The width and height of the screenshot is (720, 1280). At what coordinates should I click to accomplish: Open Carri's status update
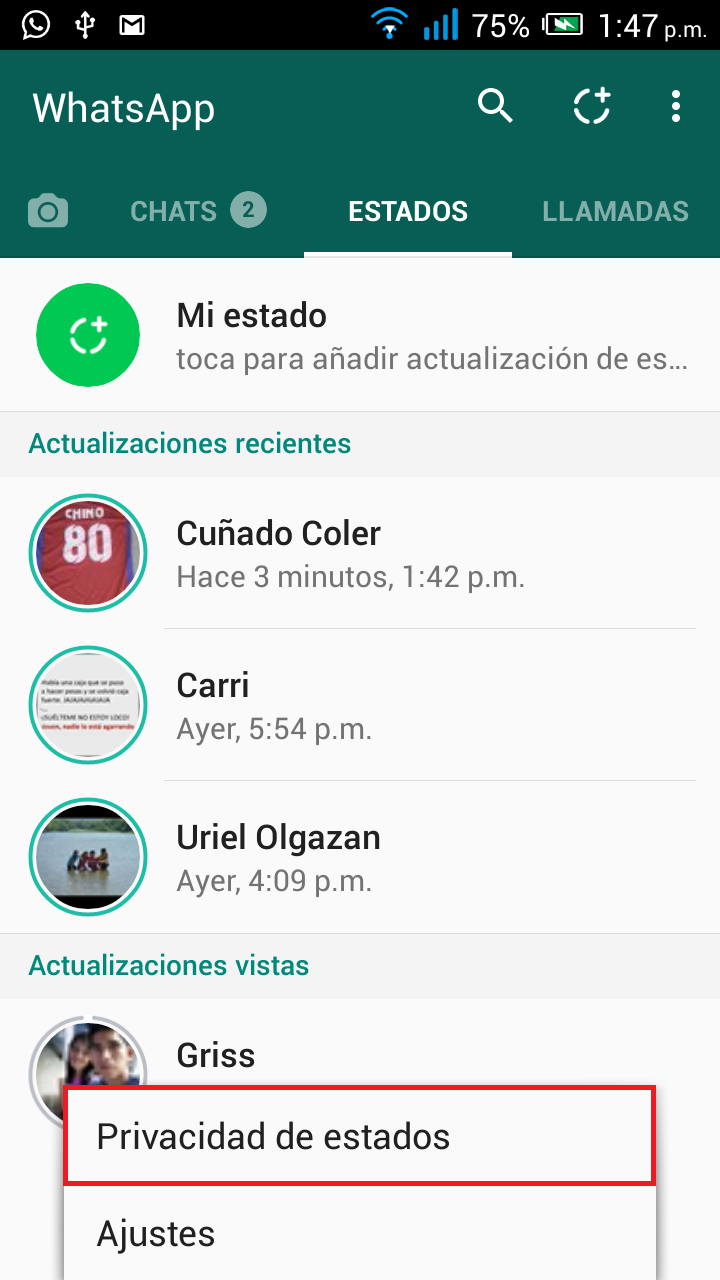coord(360,704)
